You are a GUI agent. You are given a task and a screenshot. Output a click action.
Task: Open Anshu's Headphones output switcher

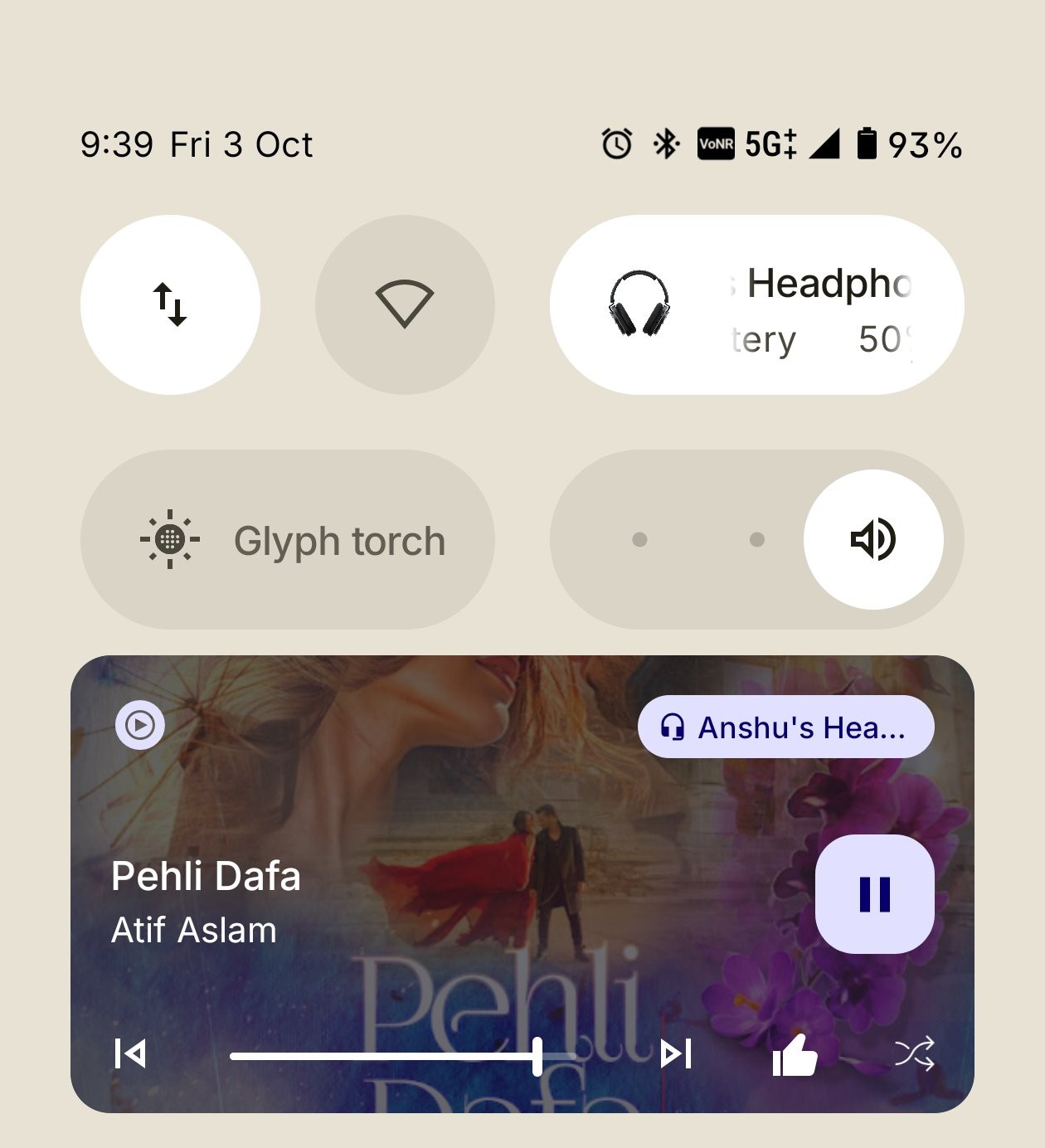tap(785, 727)
